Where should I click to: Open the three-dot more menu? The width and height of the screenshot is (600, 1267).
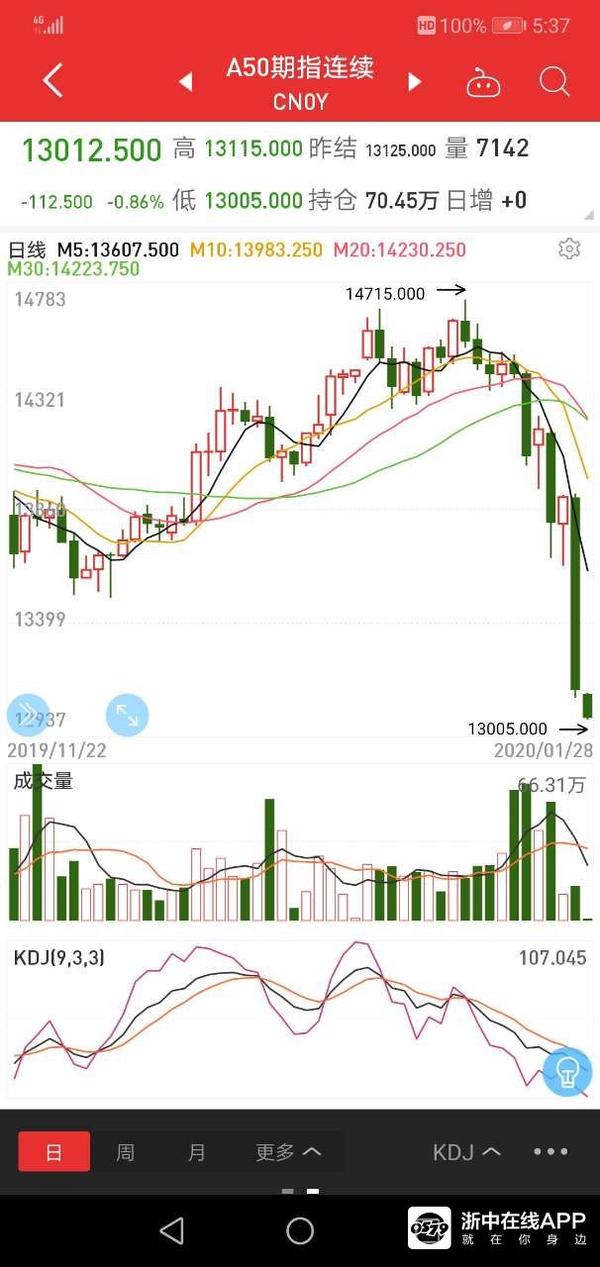point(551,1152)
